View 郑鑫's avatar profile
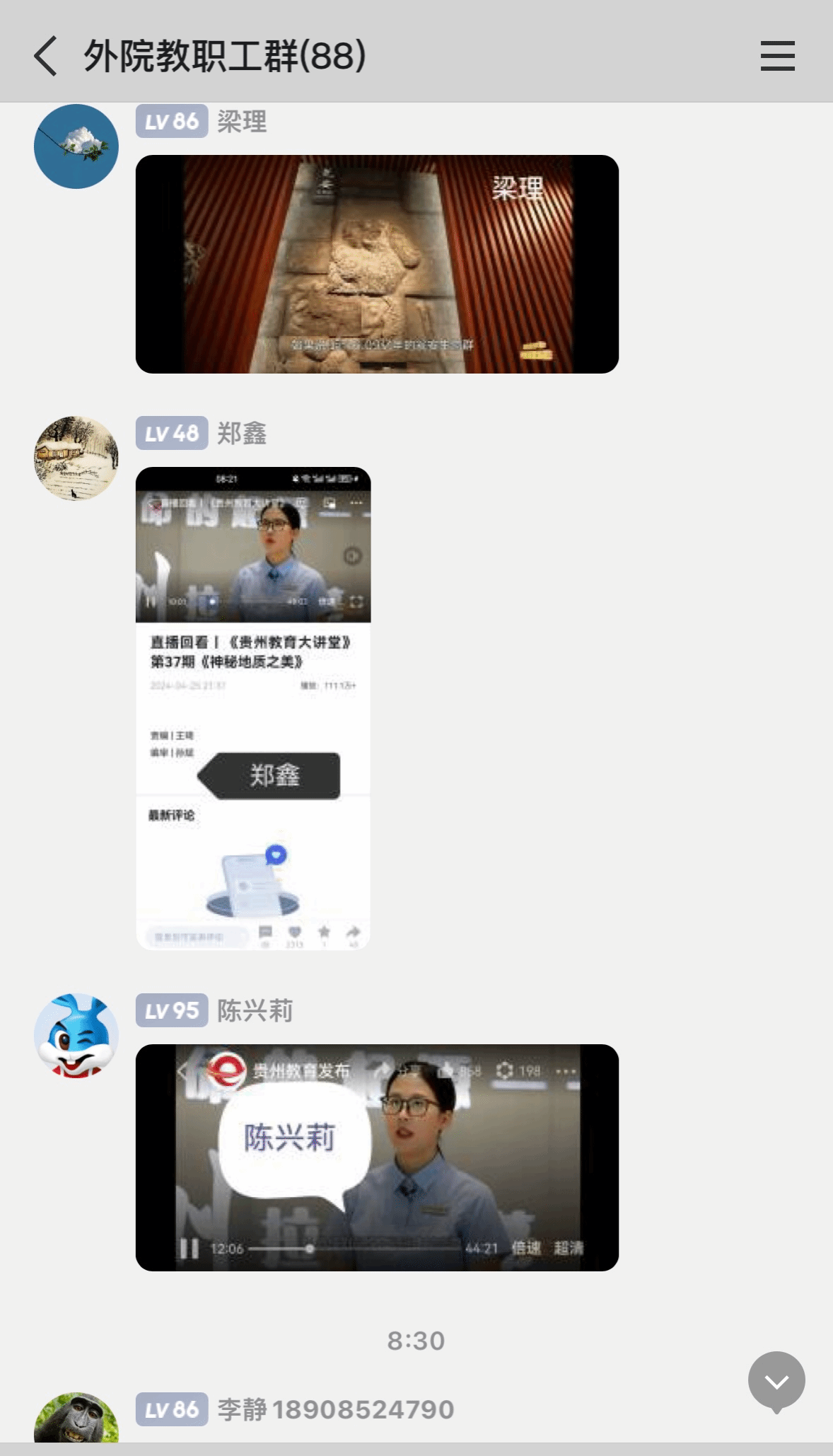Viewport: 833px width, 1456px height. click(x=76, y=458)
